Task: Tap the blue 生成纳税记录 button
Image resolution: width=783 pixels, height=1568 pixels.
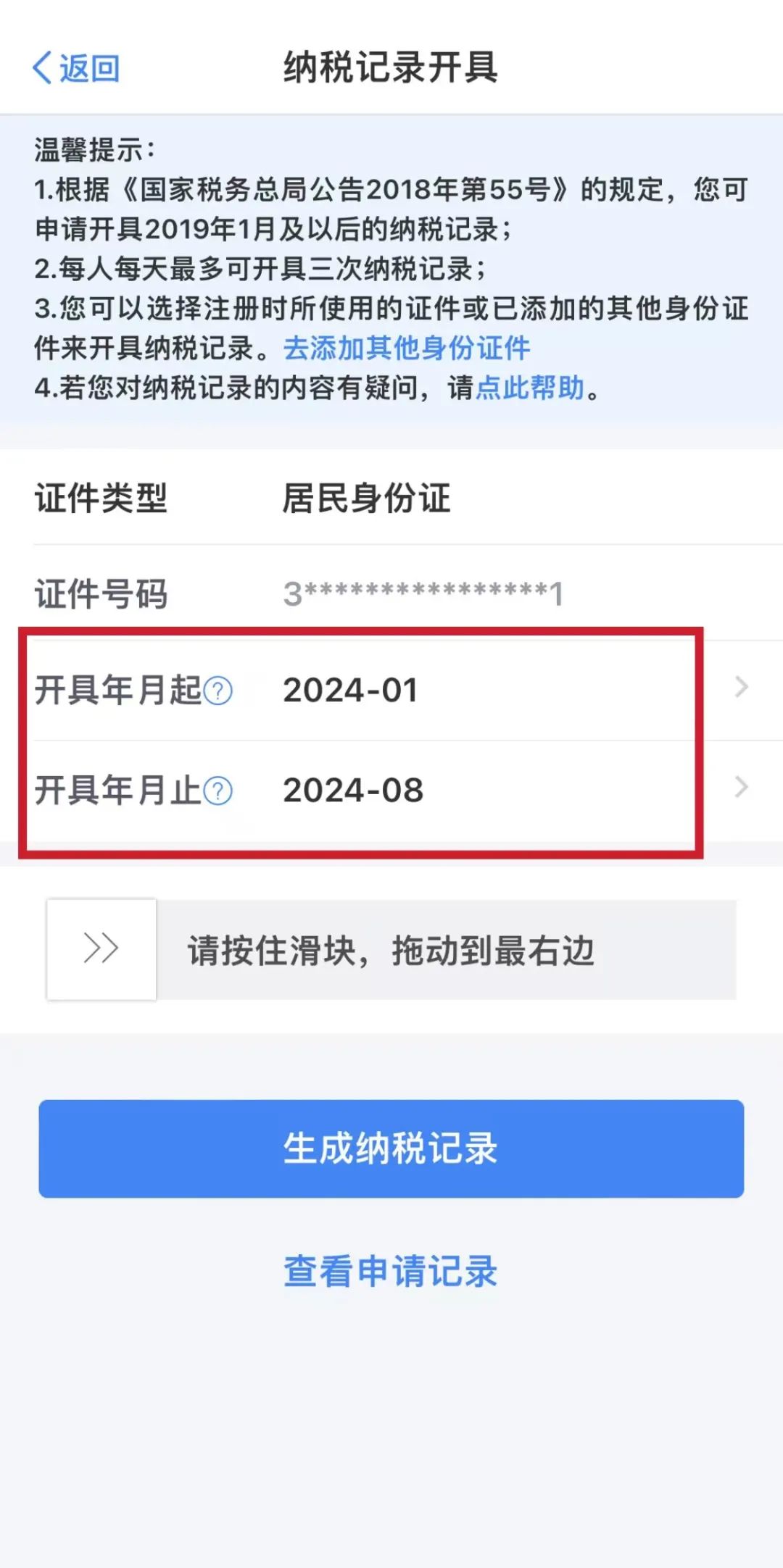Action: (391, 1149)
